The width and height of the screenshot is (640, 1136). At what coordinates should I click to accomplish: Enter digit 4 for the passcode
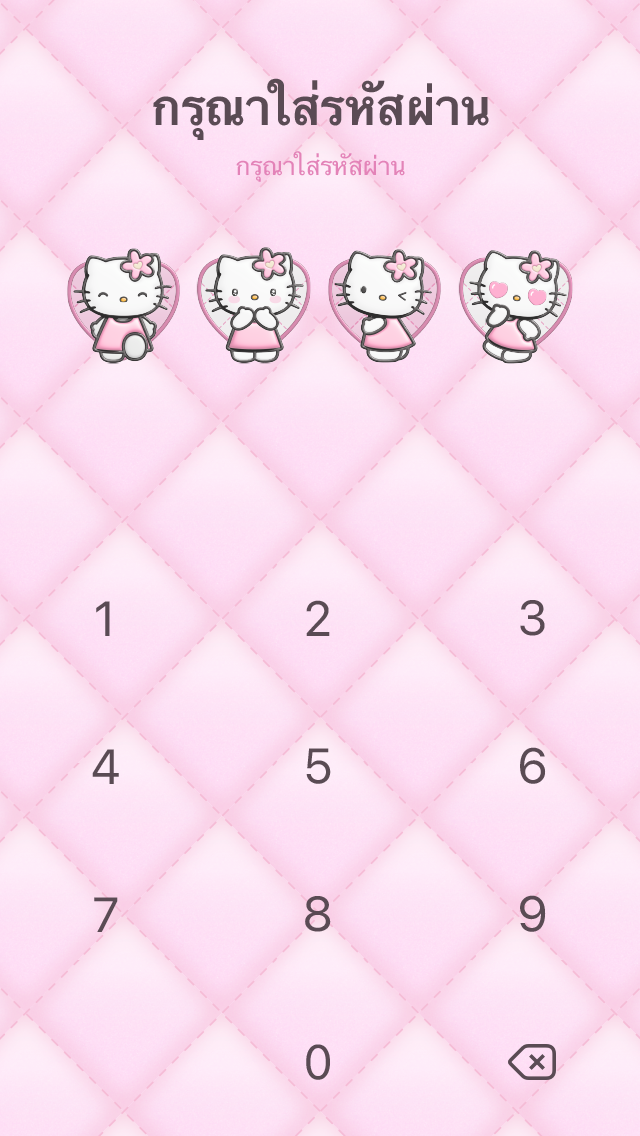pos(105,767)
